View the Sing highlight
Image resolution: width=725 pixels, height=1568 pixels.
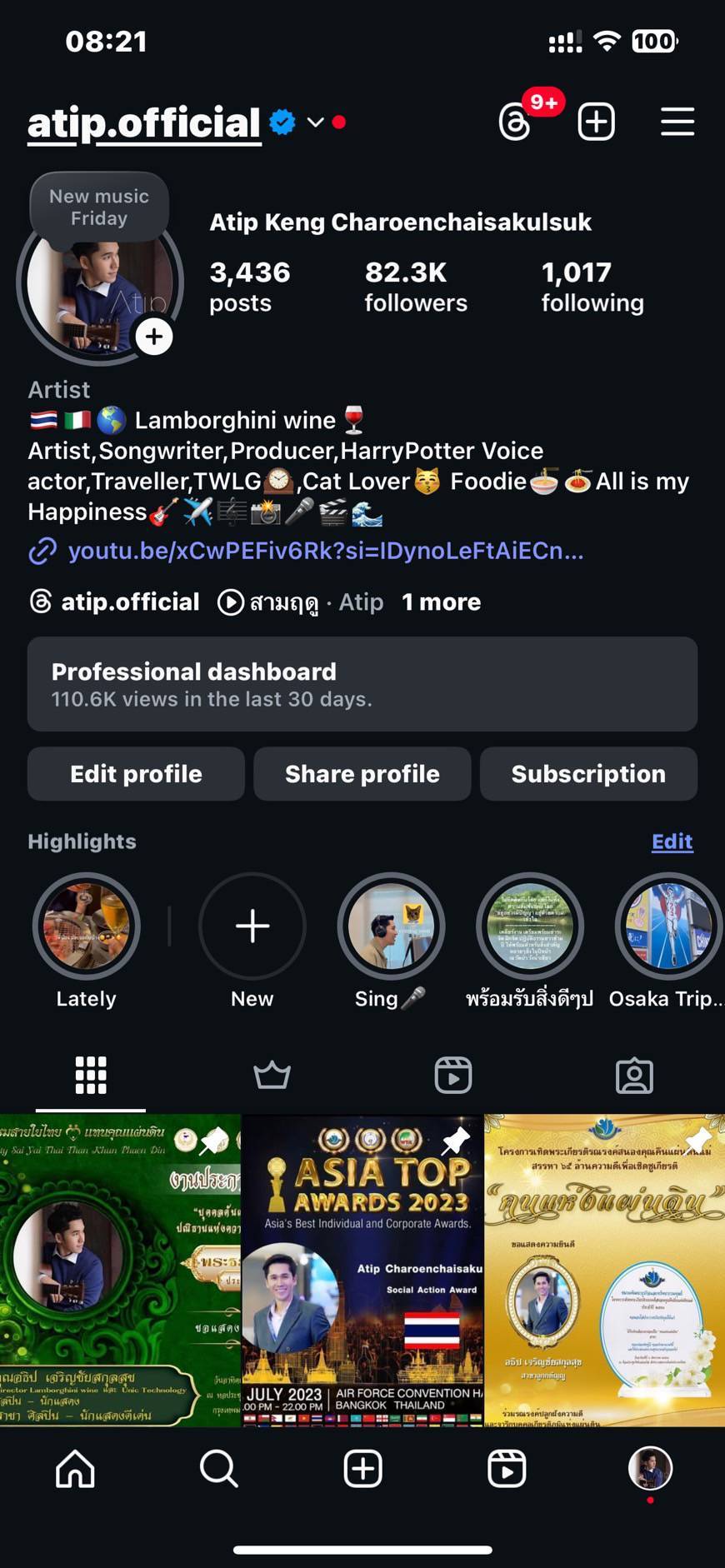(391, 926)
